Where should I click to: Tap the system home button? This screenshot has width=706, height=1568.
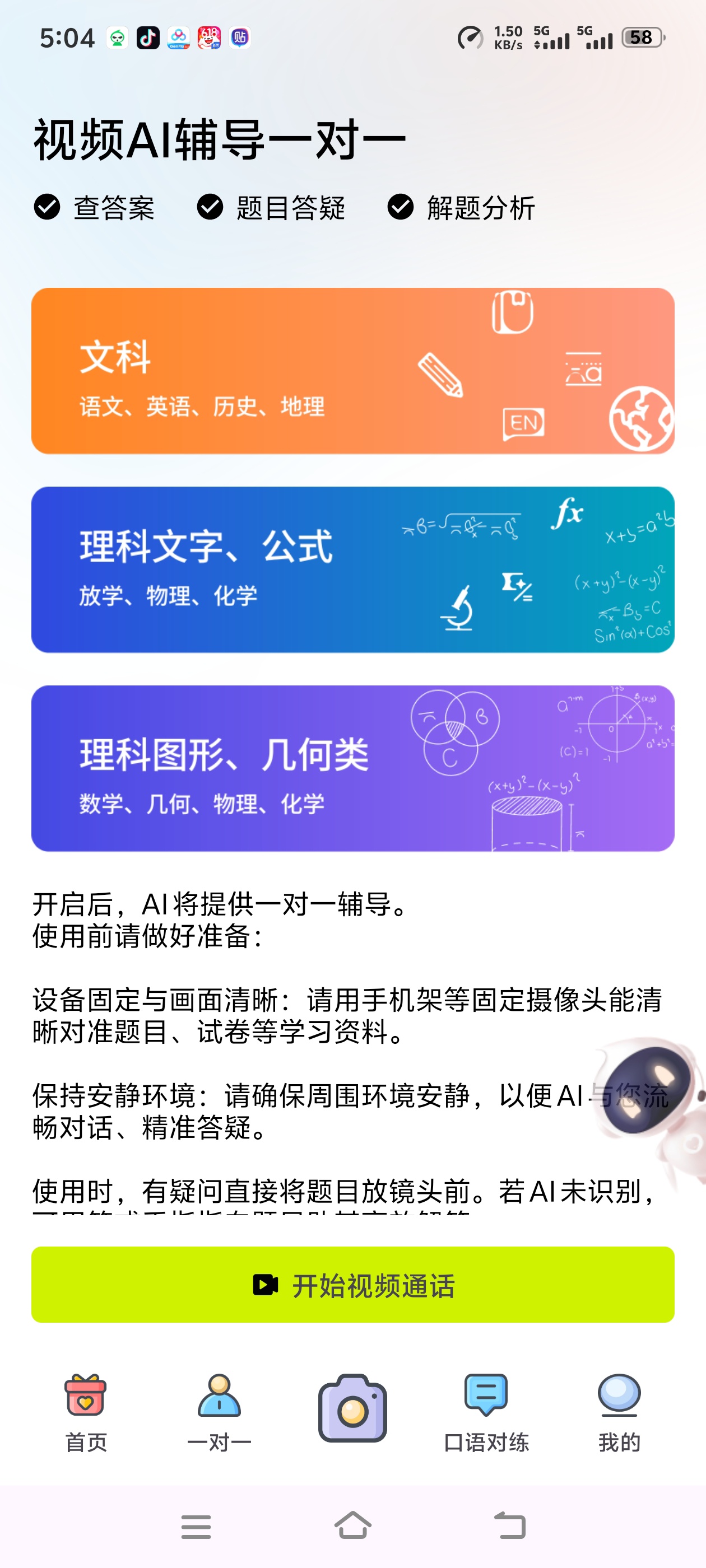tap(352, 1525)
